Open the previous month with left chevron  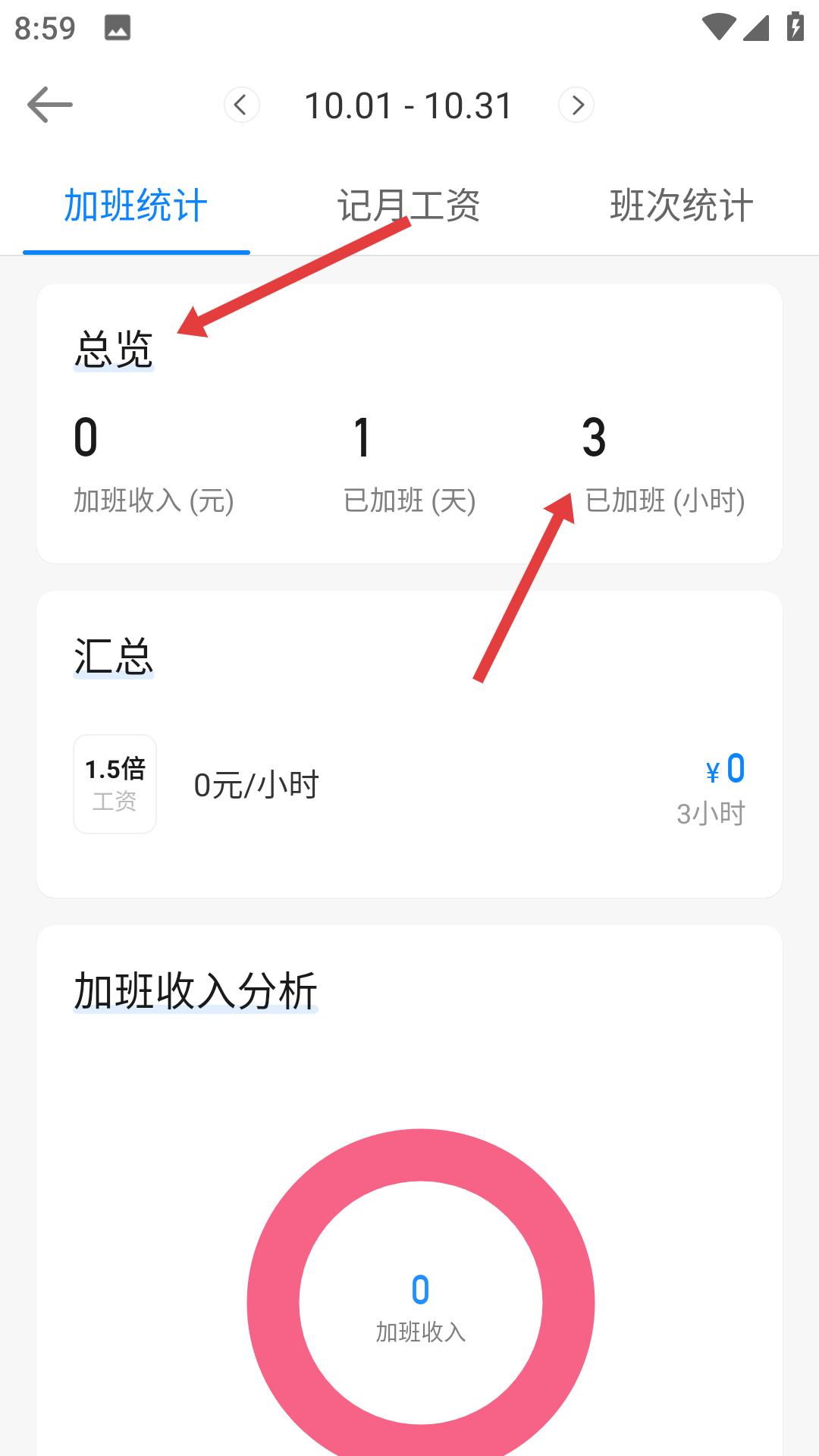click(241, 105)
